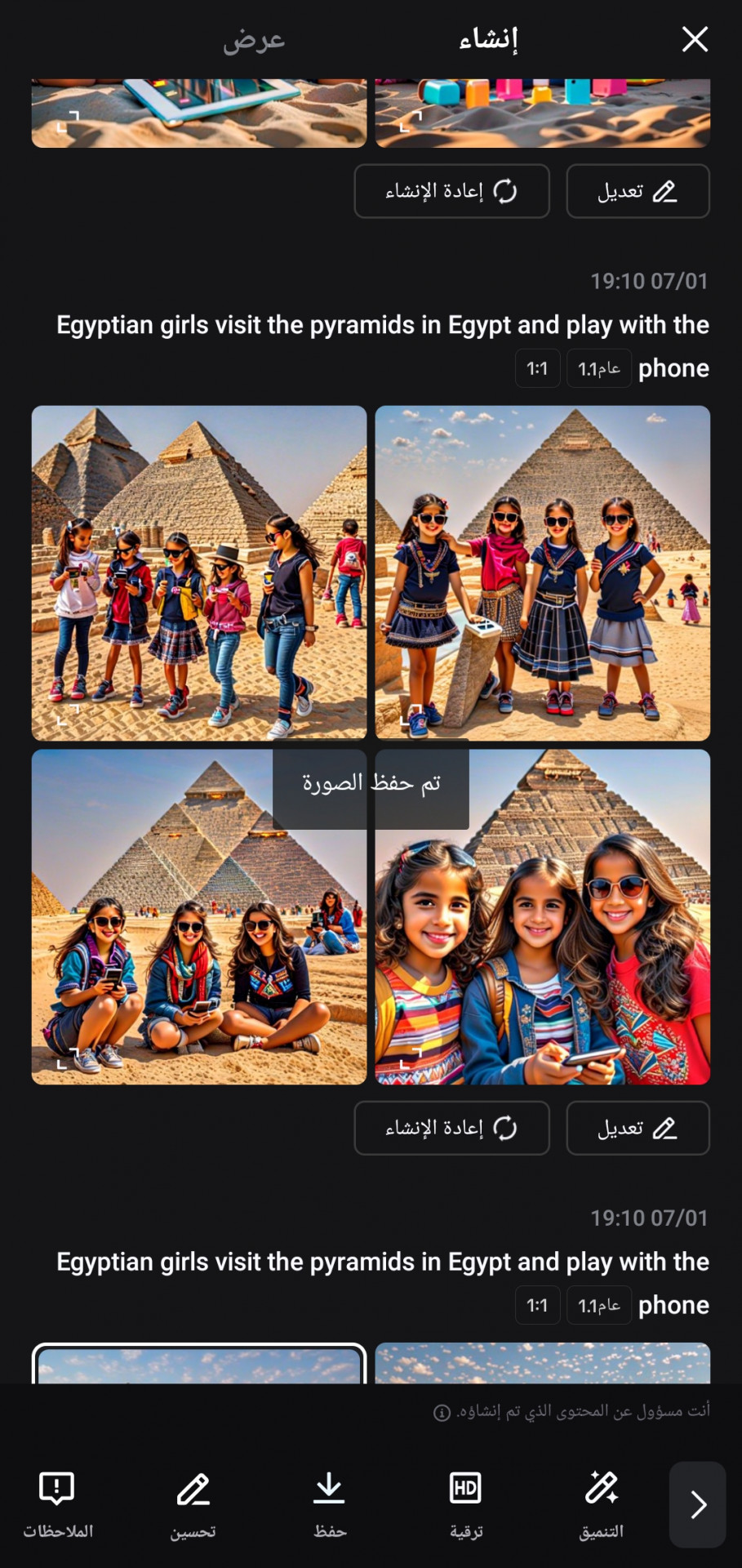
Task: Choose التنميق retouch tool
Action: [602, 1504]
